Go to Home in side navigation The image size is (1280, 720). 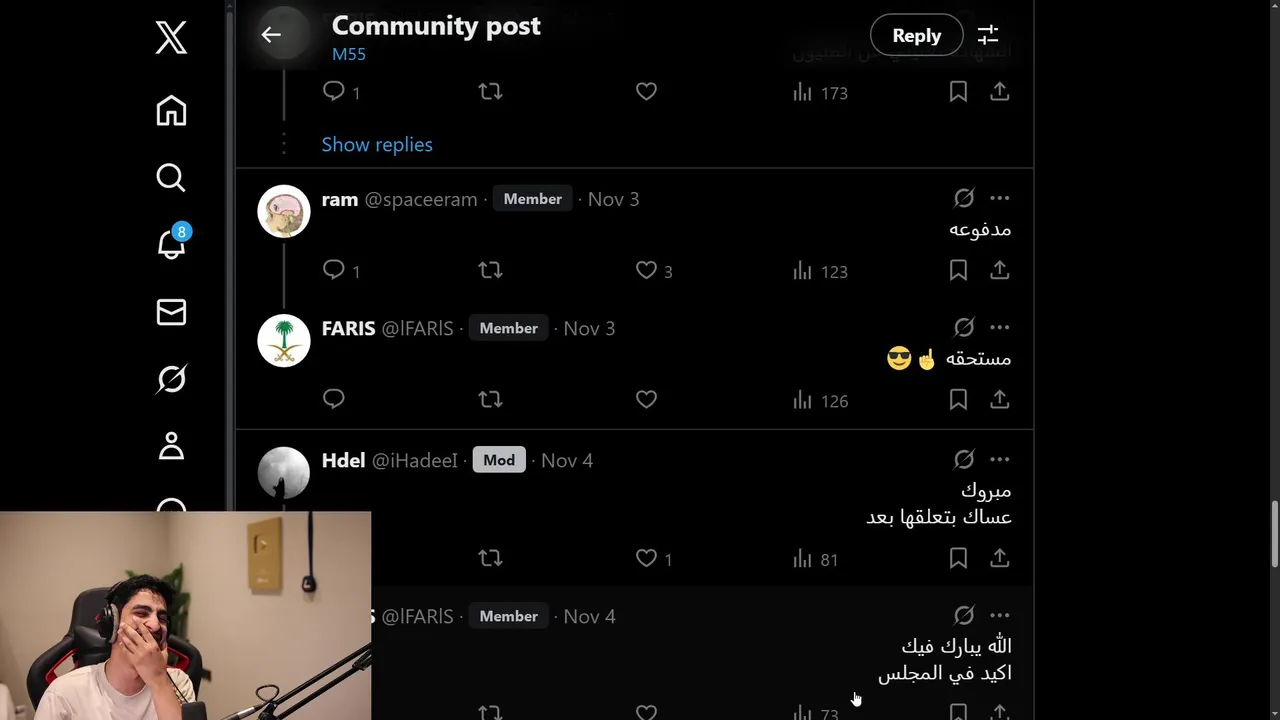coord(171,111)
